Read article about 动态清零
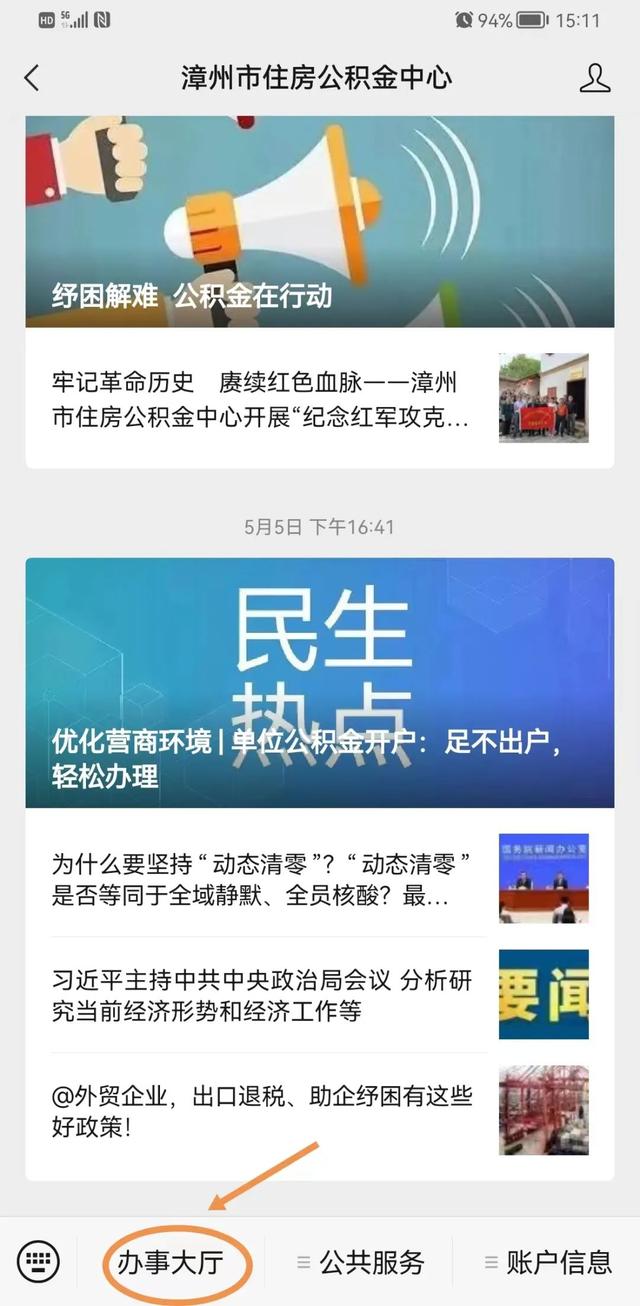640x1306 pixels. point(260,879)
